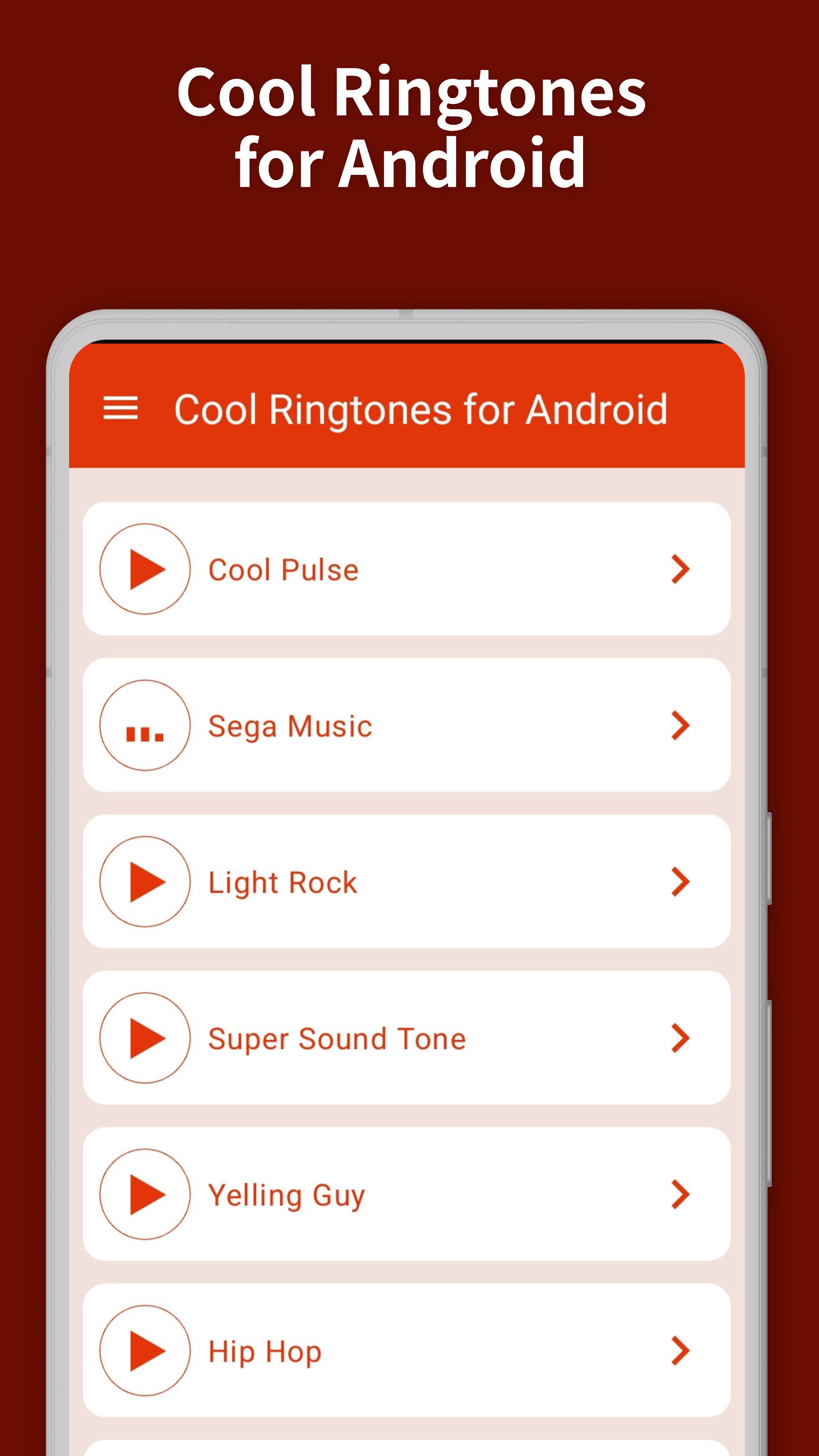Stop the currently playing Sega Music ringtone
This screenshot has width=819, height=1456.
pos(145,727)
